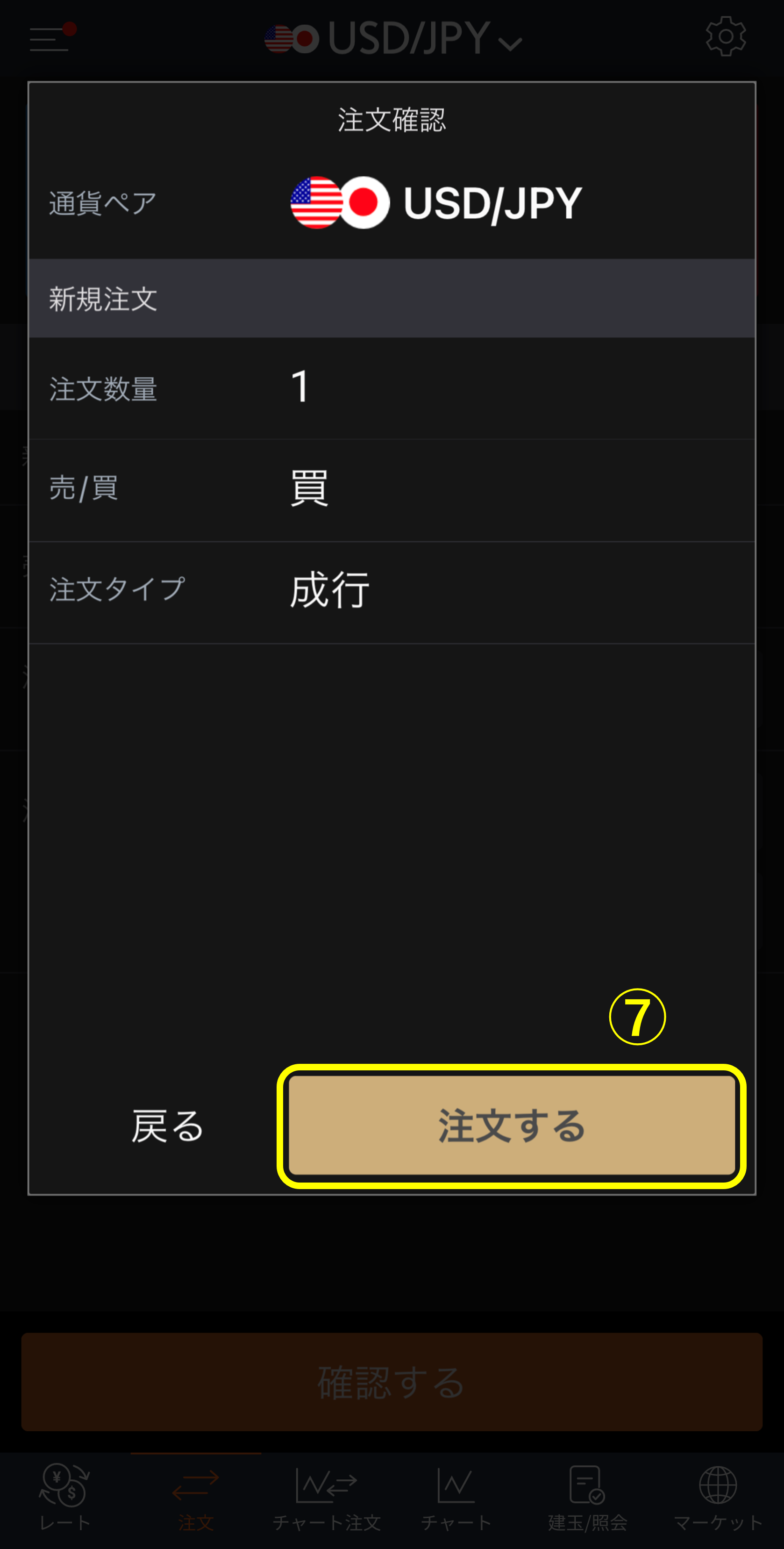Switch to the レート tab
This screenshot has width=784, height=1549.
click(x=65, y=1498)
